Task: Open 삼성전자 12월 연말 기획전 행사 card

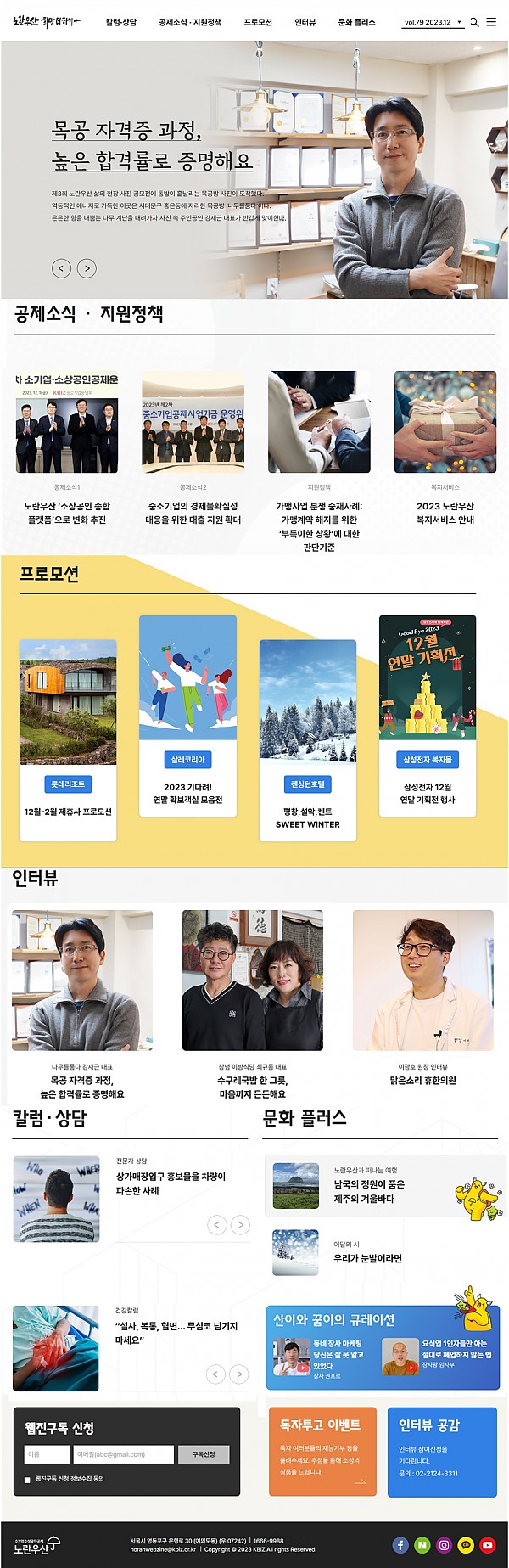Action: pos(428,715)
